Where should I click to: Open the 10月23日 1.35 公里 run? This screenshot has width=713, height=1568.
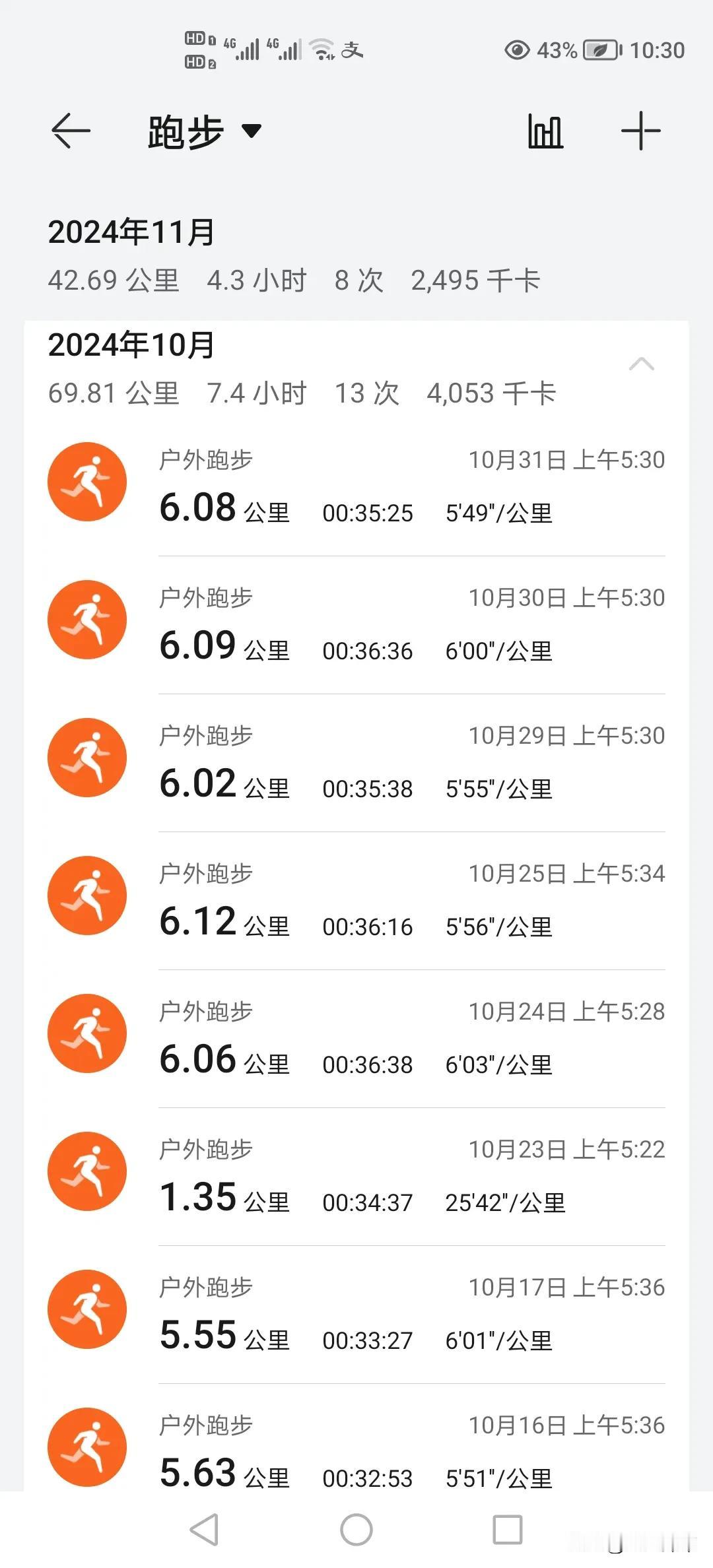(x=356, y=1177)
